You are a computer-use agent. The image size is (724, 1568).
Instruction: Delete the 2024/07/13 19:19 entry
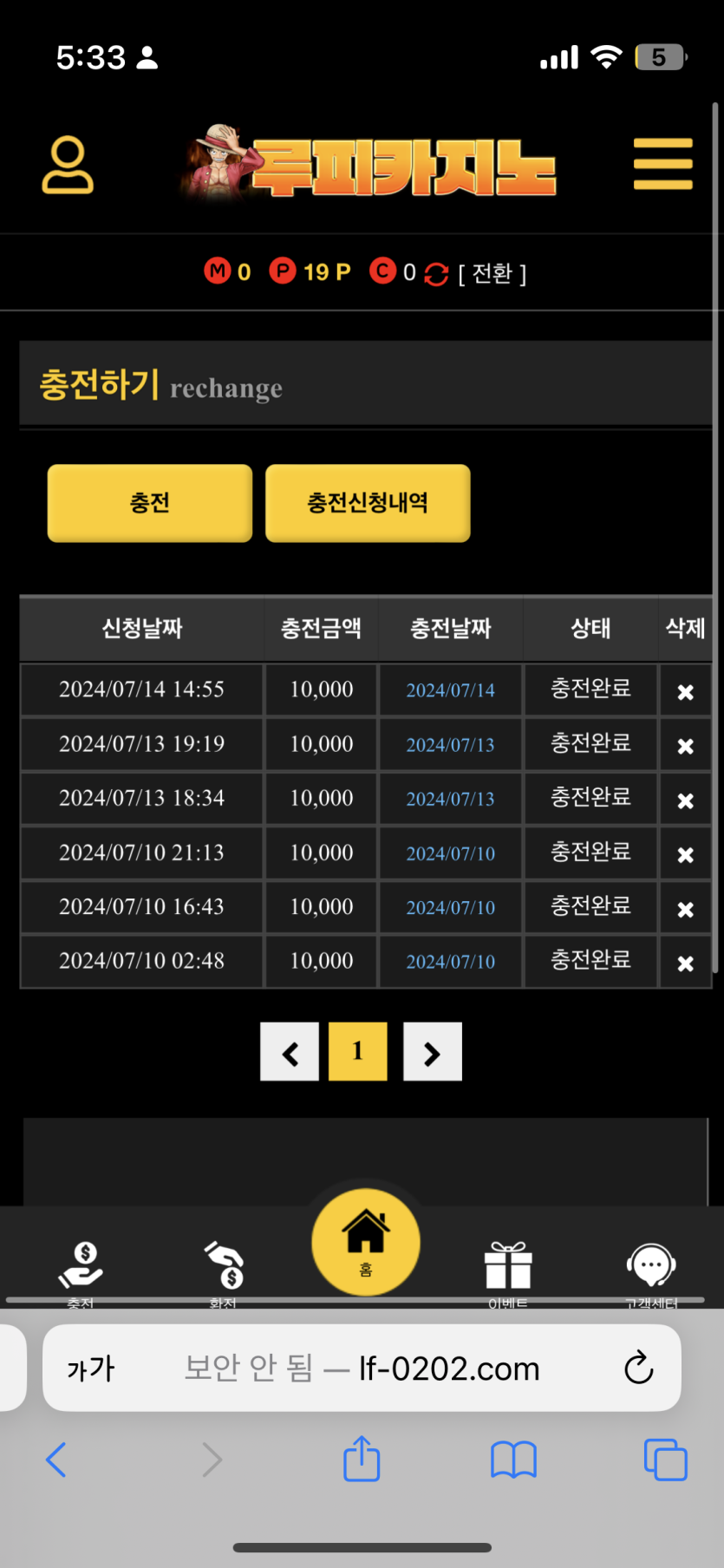click(x=685, y=746)
